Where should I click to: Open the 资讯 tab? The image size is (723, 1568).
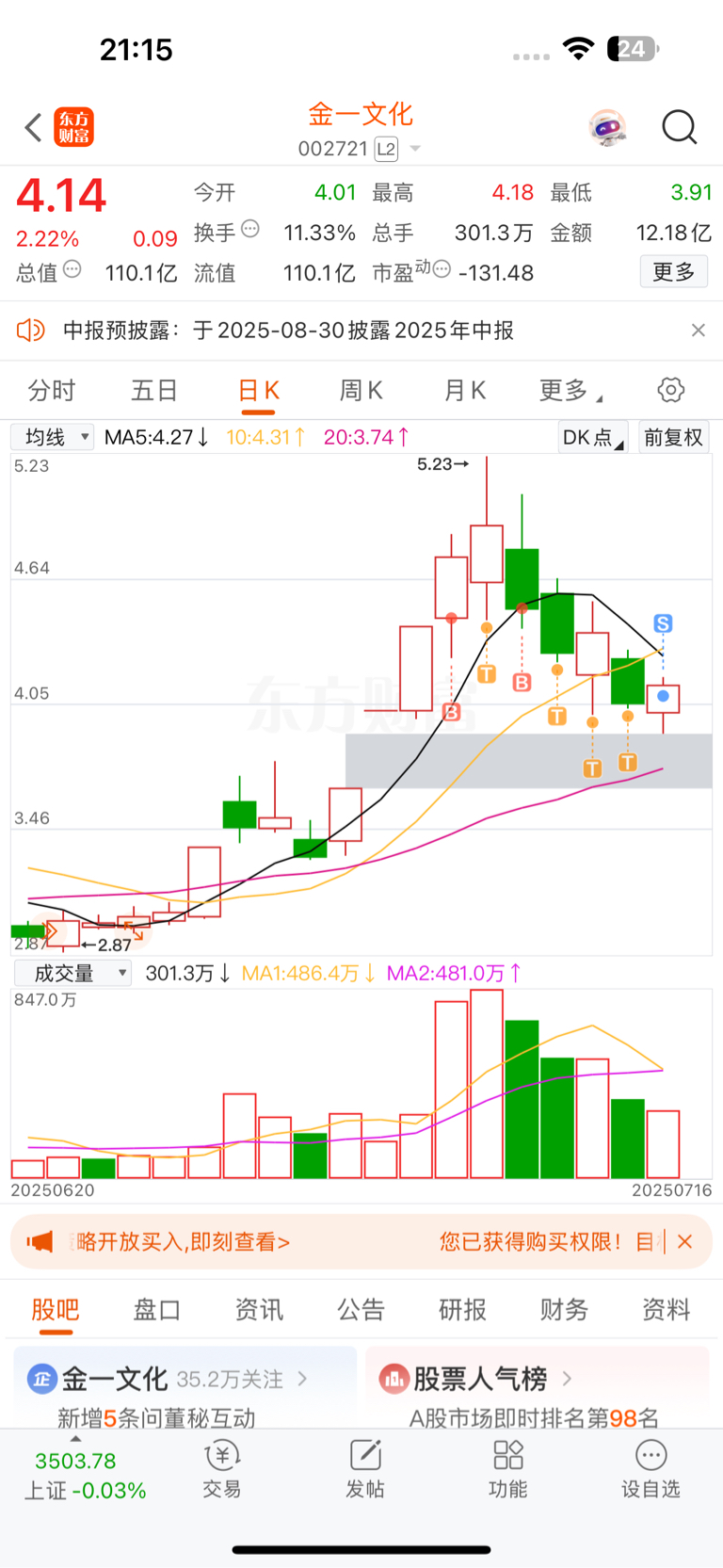pyautogui.click(x=259, y=1309)
